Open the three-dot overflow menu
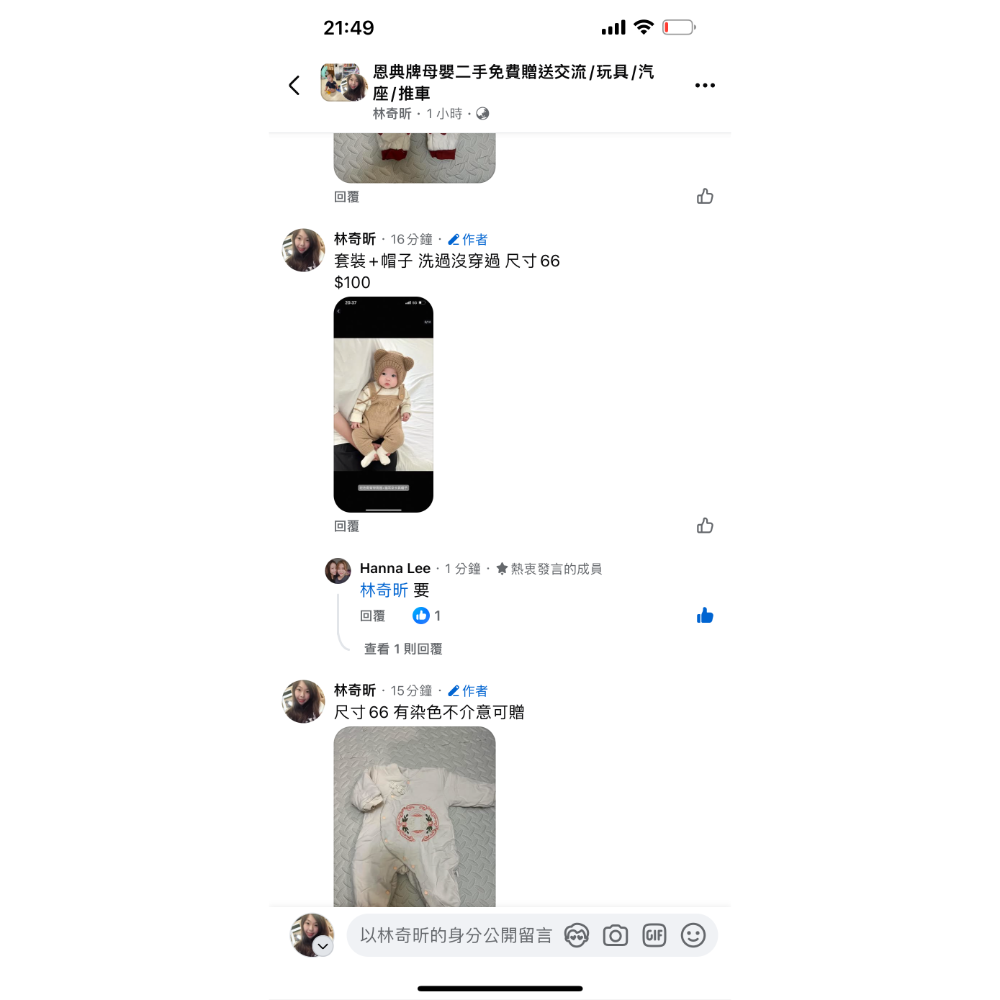This screenshot has height=1000, width=1000. (x=705, y=85)
